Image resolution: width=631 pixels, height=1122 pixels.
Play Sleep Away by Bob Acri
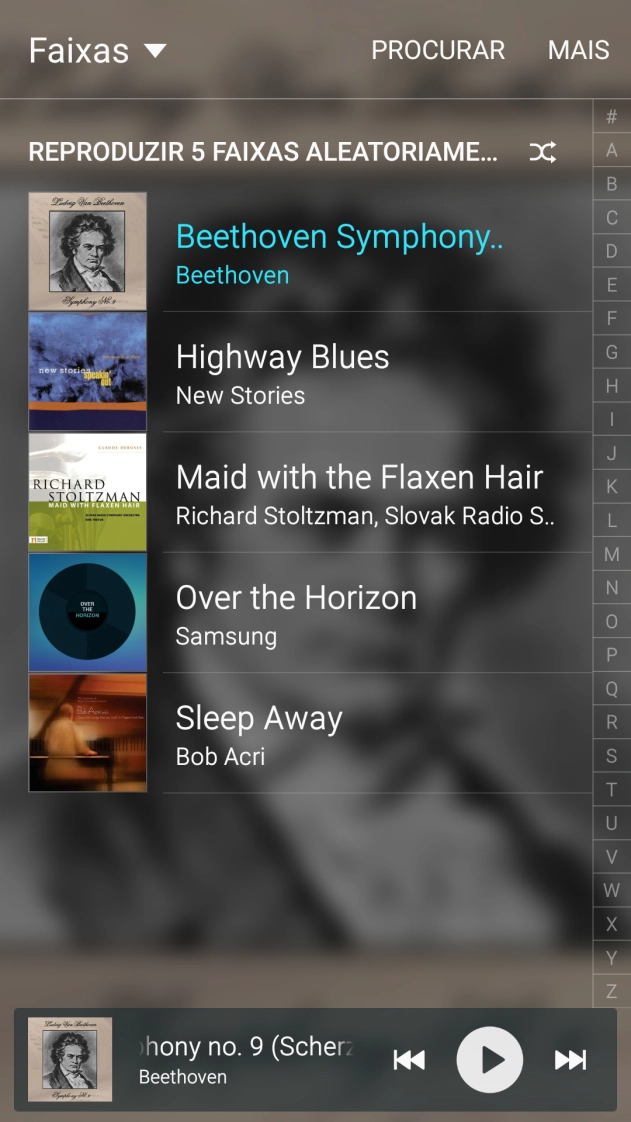coord(340,733)
